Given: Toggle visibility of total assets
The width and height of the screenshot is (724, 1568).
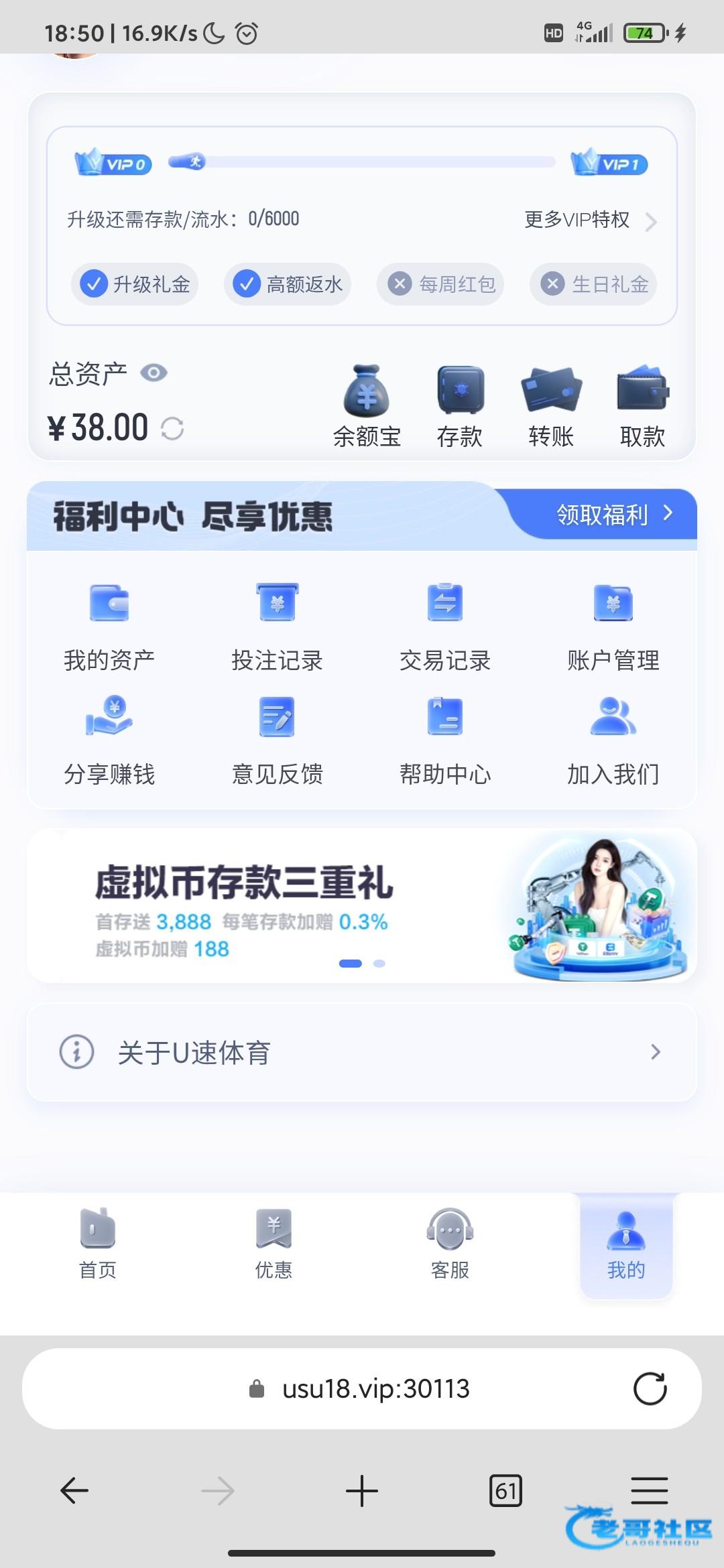Looking at the screenshot, I should pos(154,373).
